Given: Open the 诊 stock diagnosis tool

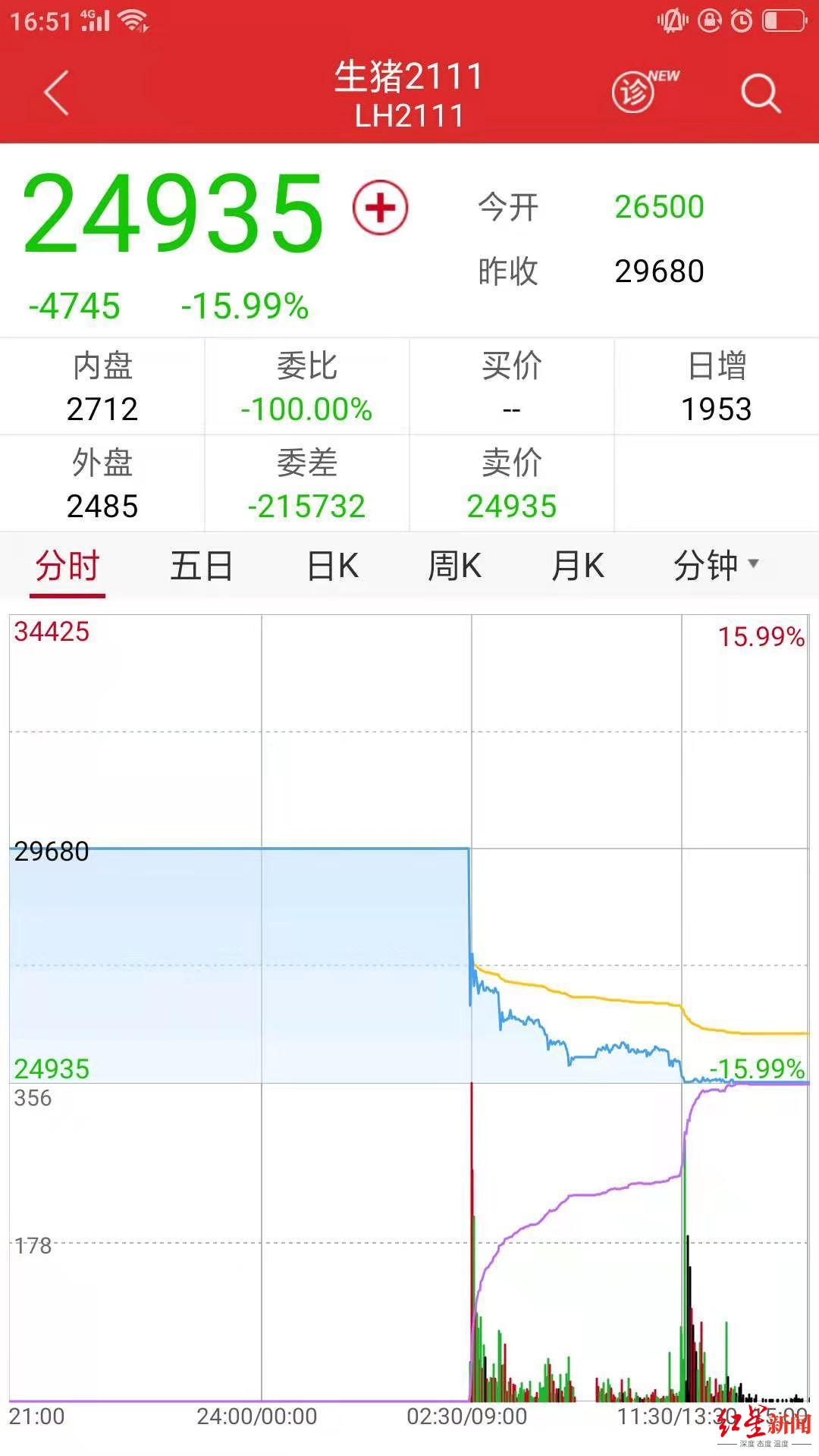Looking at the screenshot, I should click(635, 93).
